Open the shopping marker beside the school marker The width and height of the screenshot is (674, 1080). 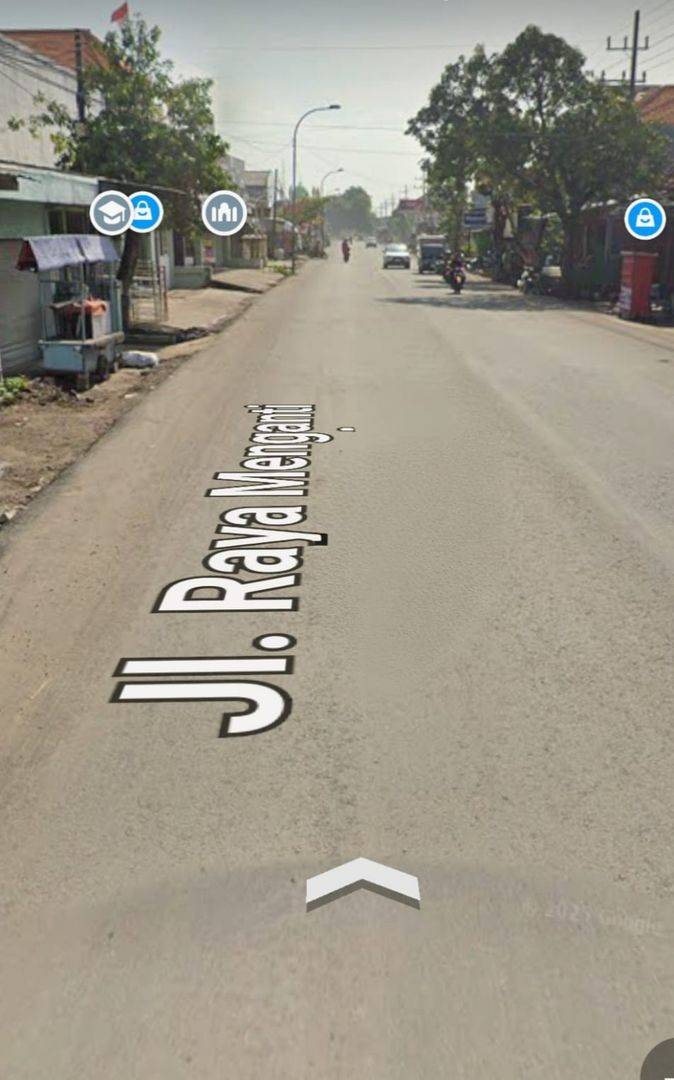[x=146, y=211]
